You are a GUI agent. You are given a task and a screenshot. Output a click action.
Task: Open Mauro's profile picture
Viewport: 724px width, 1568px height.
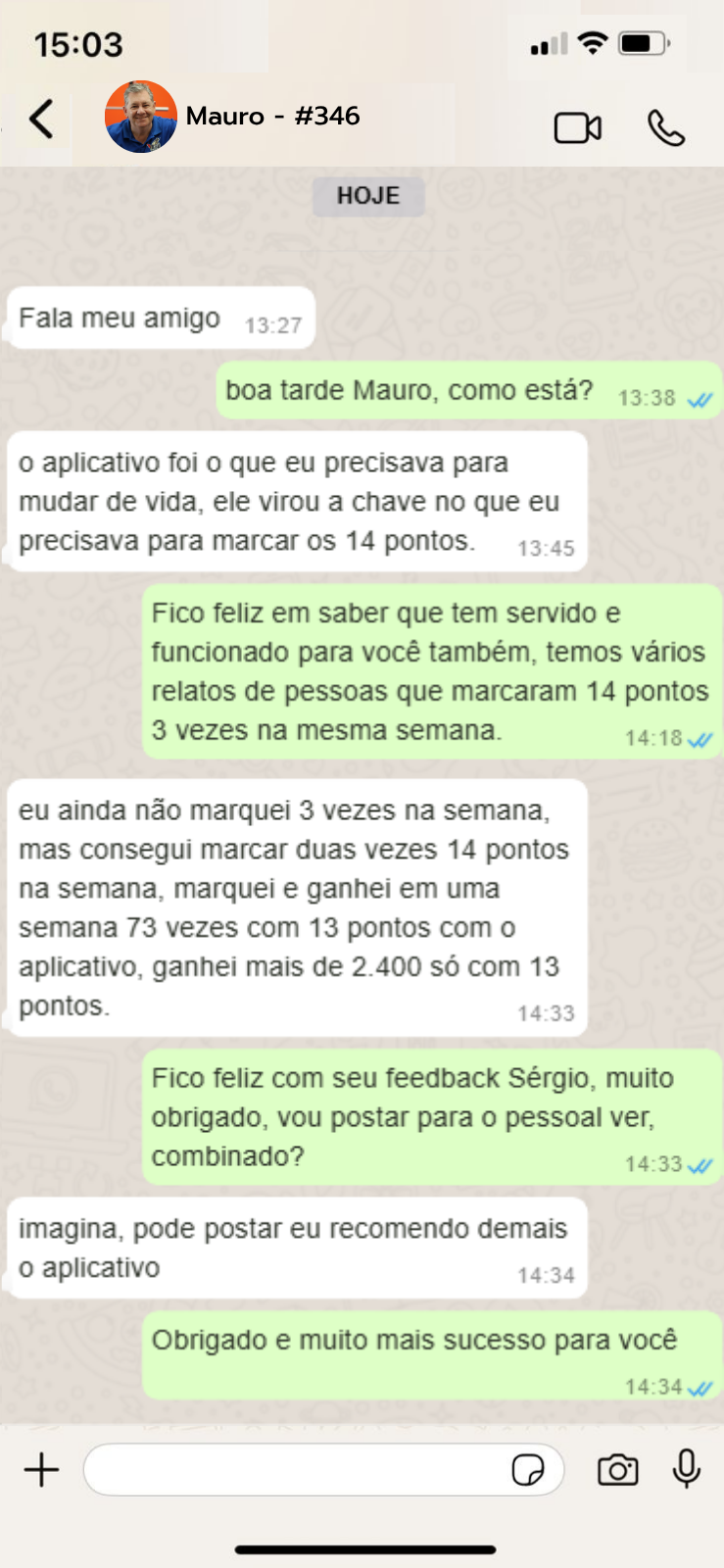click(x=140, y=117)
